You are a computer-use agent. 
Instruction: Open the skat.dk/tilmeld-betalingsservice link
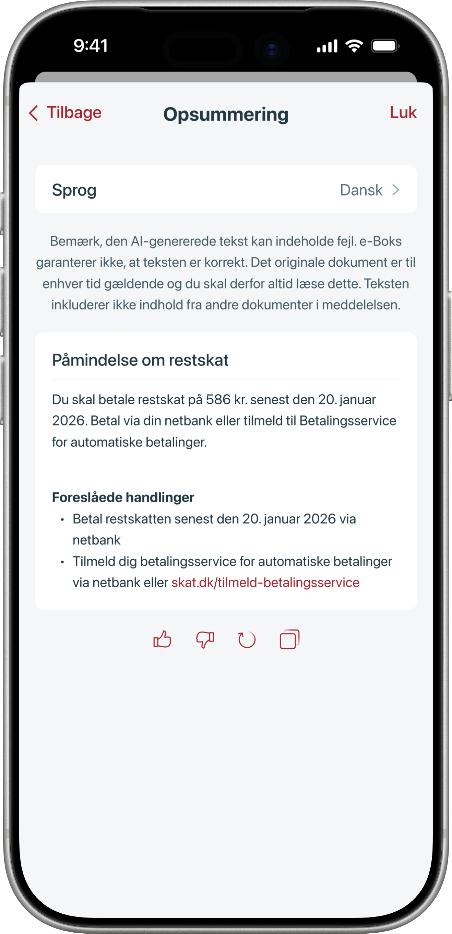[x=265, y=583]
